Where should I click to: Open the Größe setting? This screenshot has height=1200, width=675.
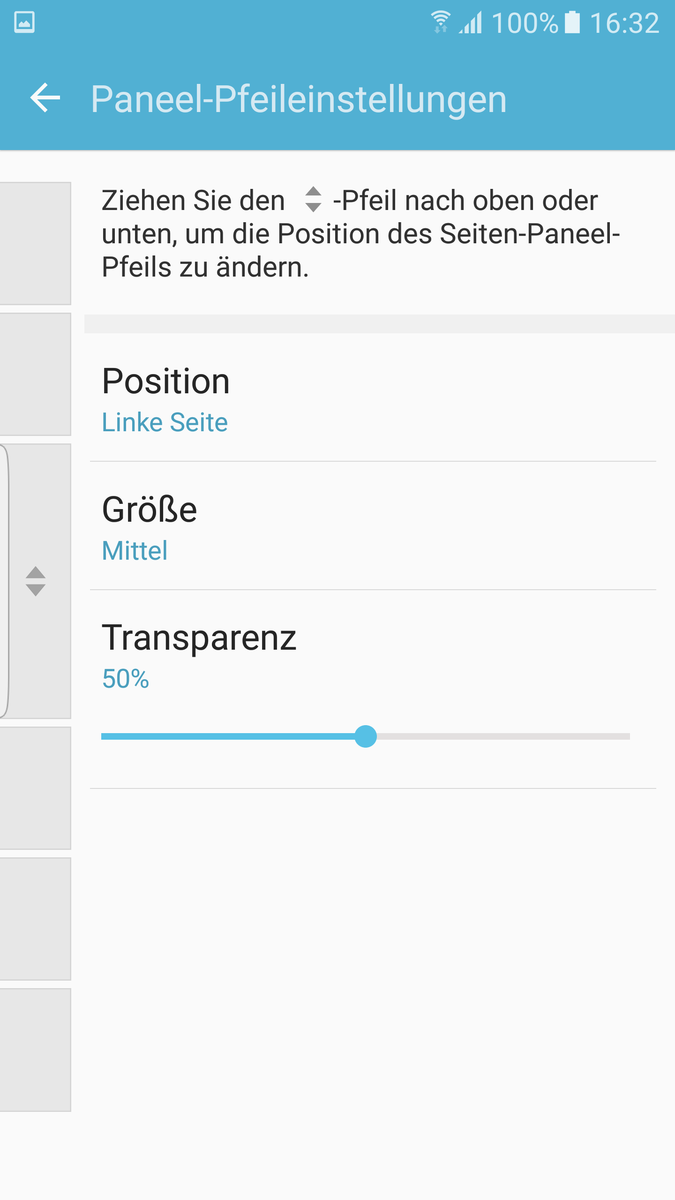point(372,526)
